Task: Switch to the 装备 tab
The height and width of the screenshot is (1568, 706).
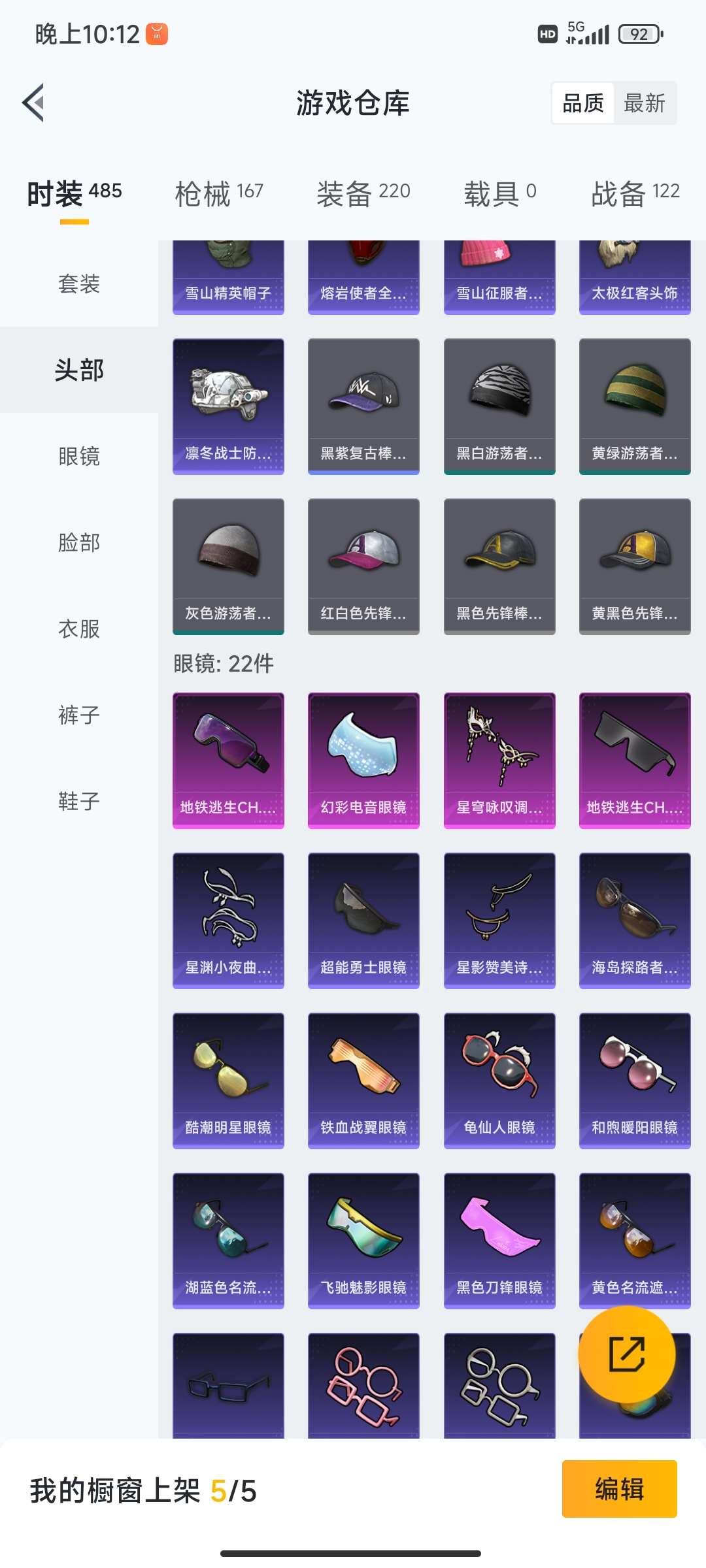Action: click(x=363, y=194)
